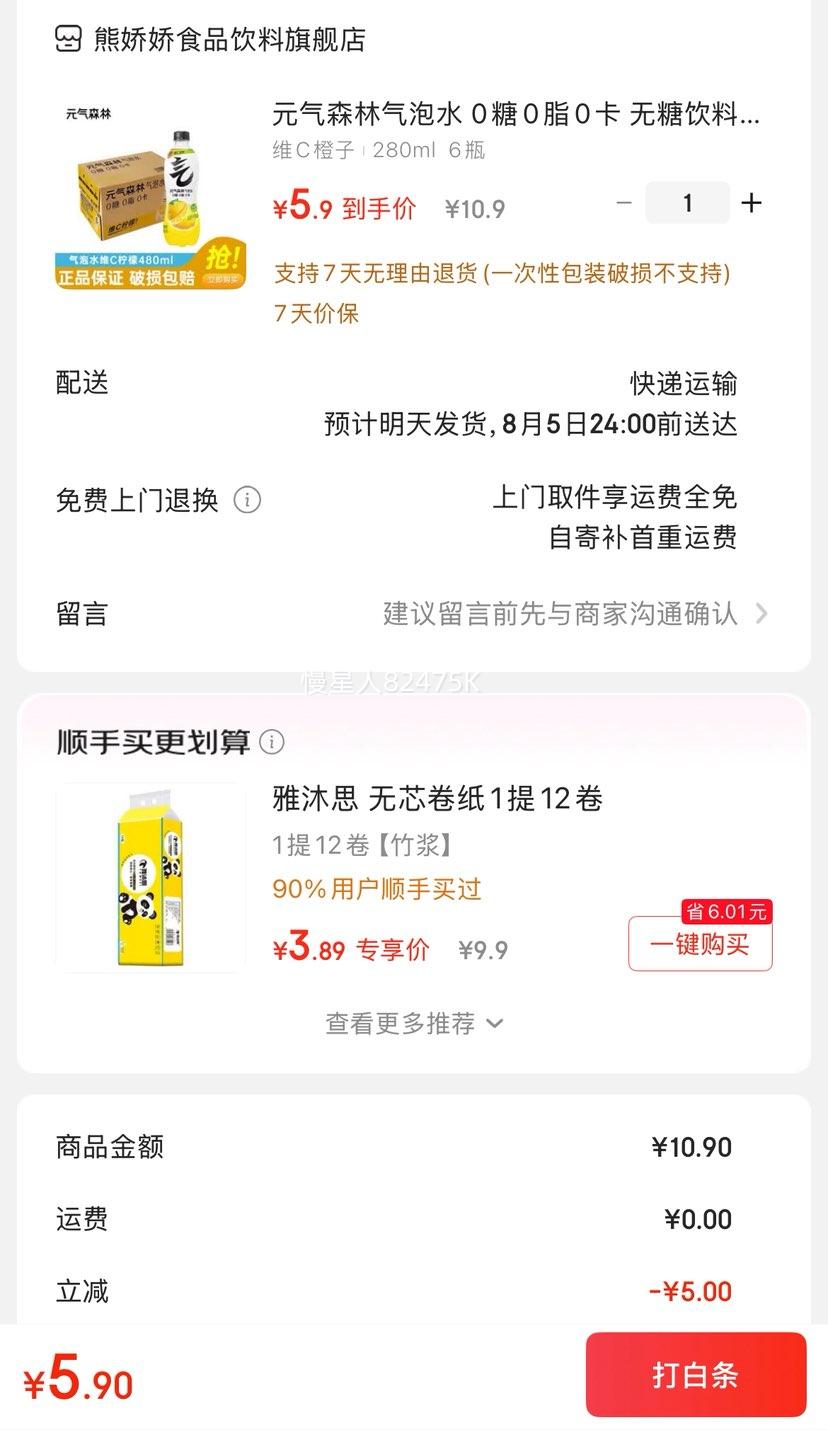
Task: Tap the 打白条 payment button
Action: pos(696,1375)
